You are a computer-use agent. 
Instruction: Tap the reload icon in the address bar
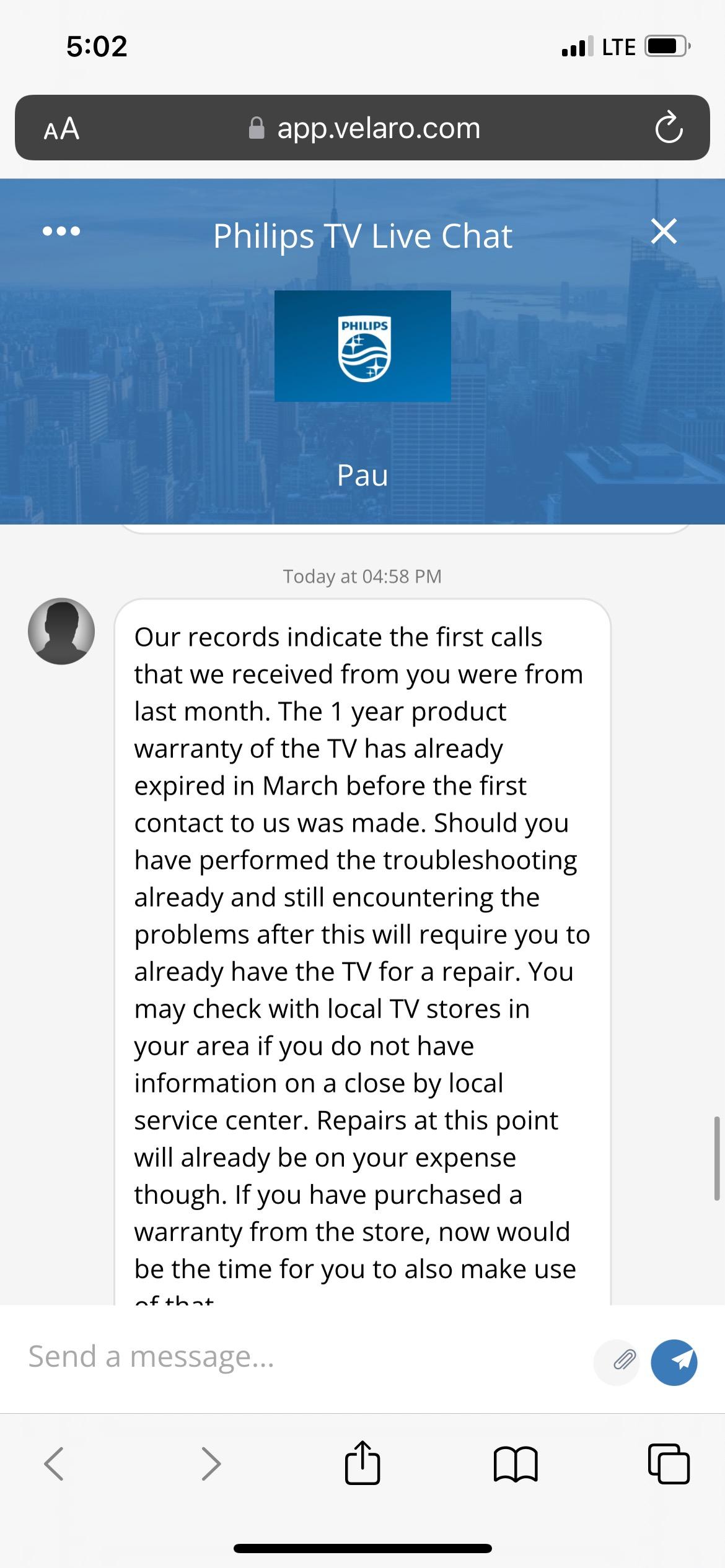pos(670,128)
